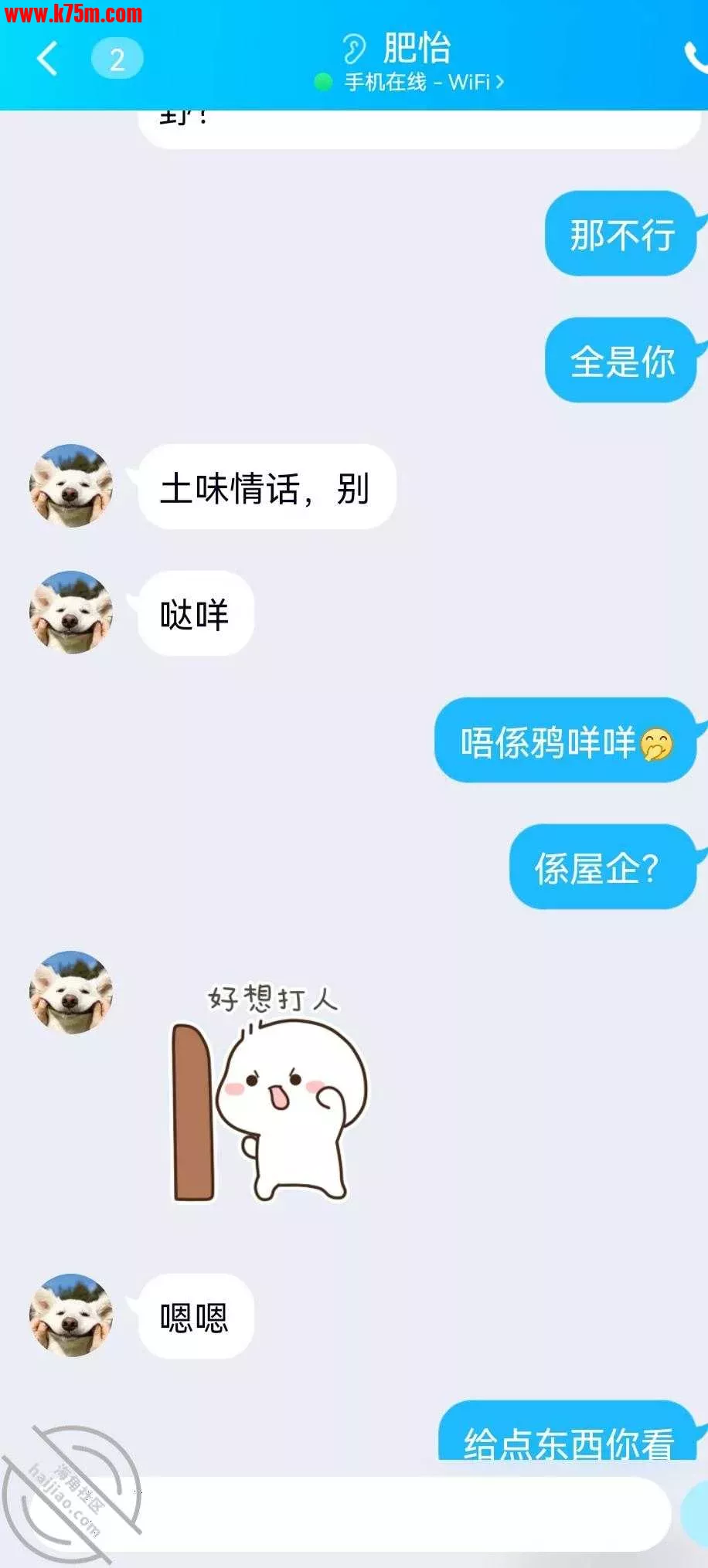Open the avatar beside 土味情话，别

[71, 486]
